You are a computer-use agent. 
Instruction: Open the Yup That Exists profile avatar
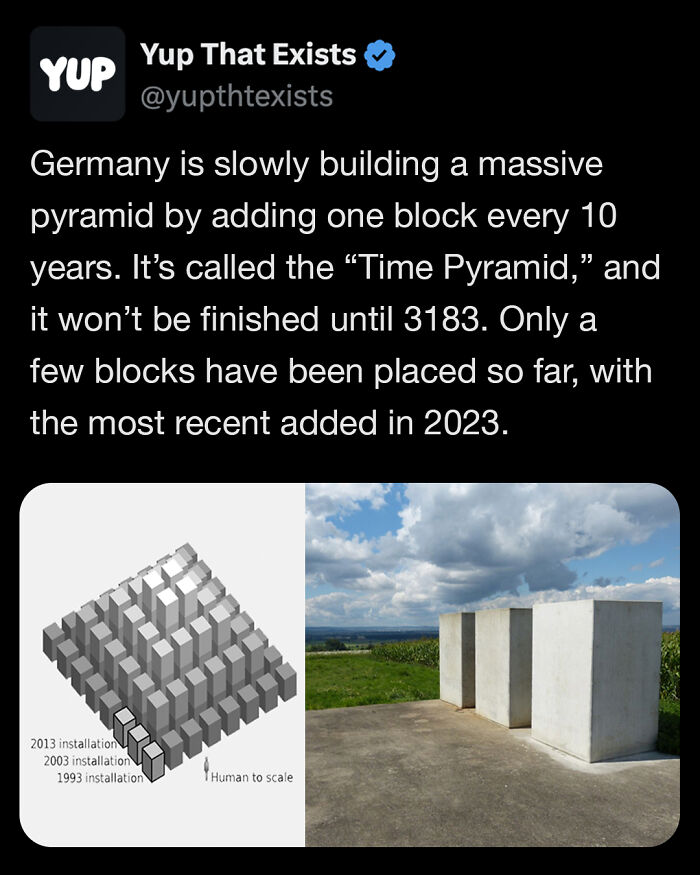[x=77, y=73]
